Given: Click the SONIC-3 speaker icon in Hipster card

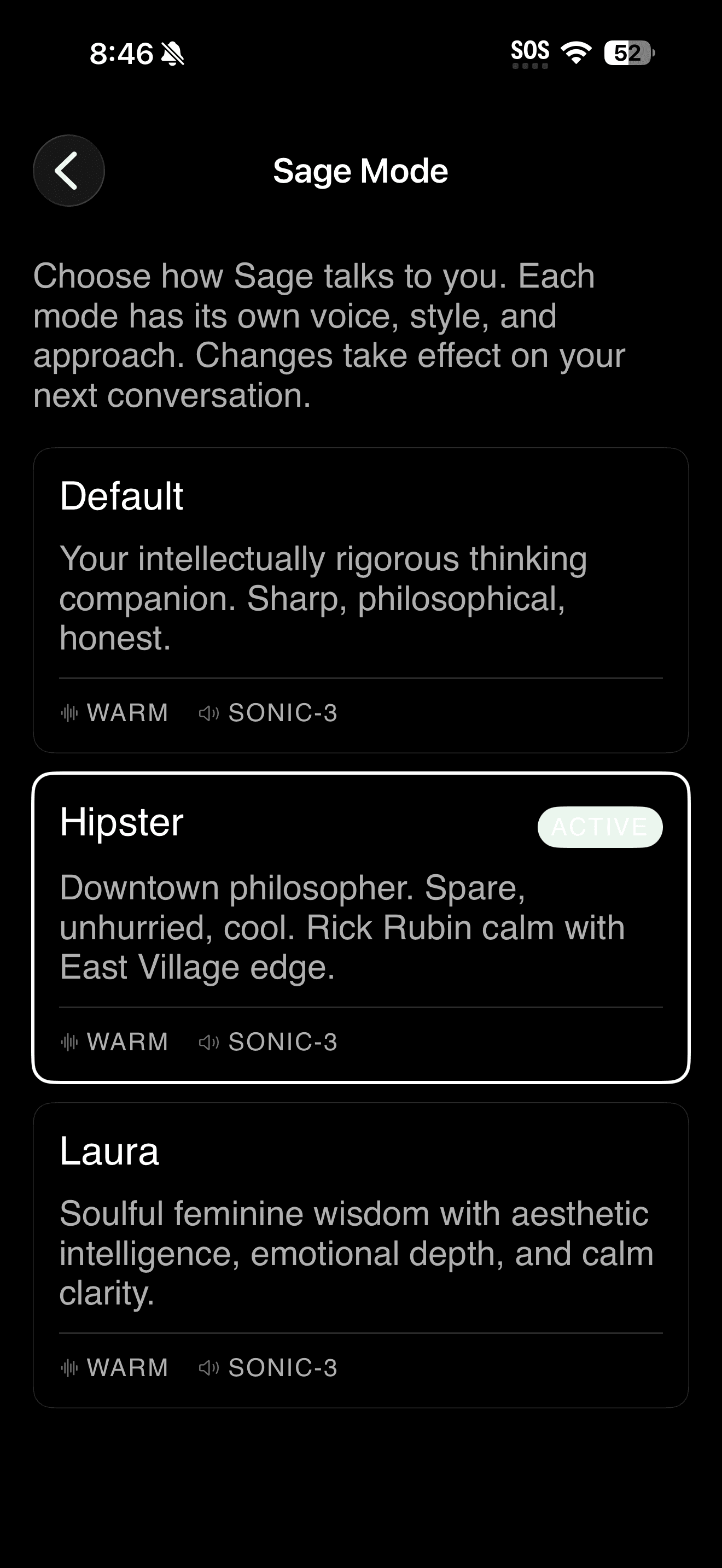Looking at the screenshot, I should tap(209, 1042).
